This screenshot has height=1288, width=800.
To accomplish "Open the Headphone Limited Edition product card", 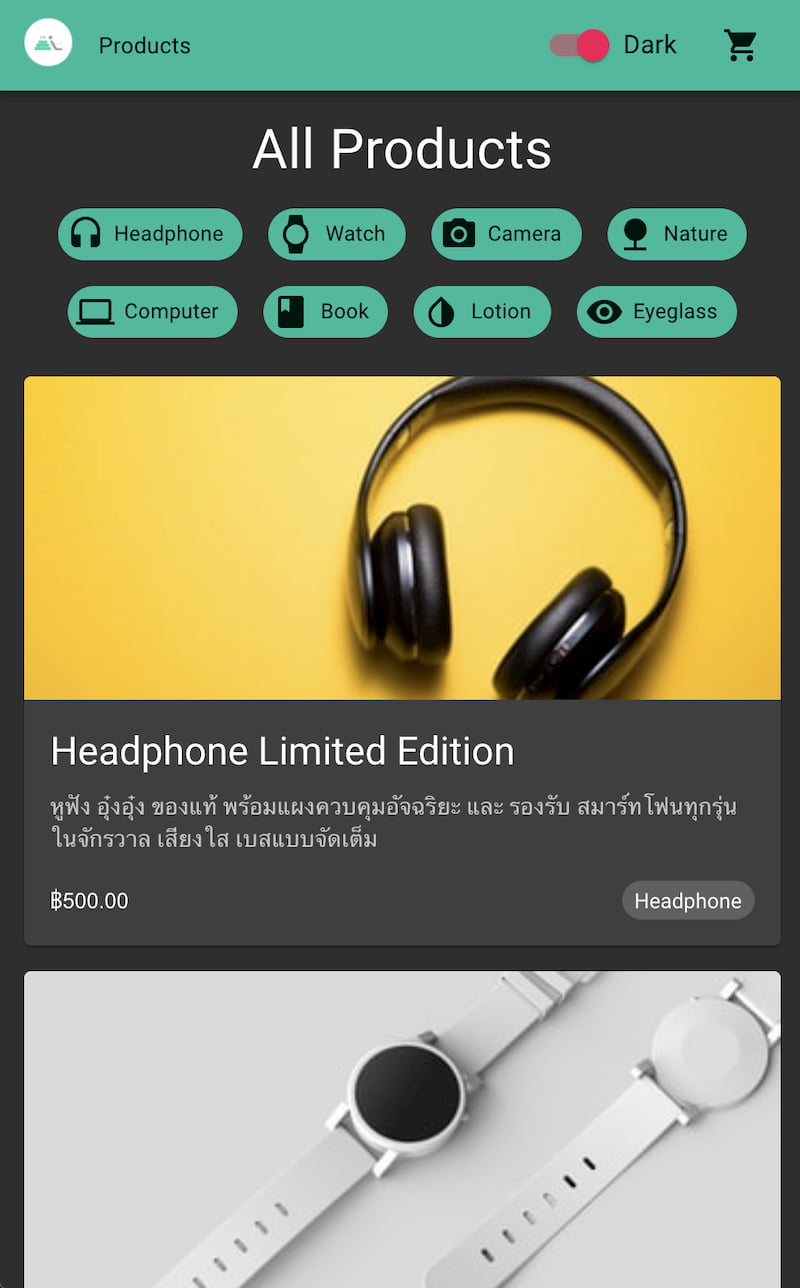I will [402, 660].
